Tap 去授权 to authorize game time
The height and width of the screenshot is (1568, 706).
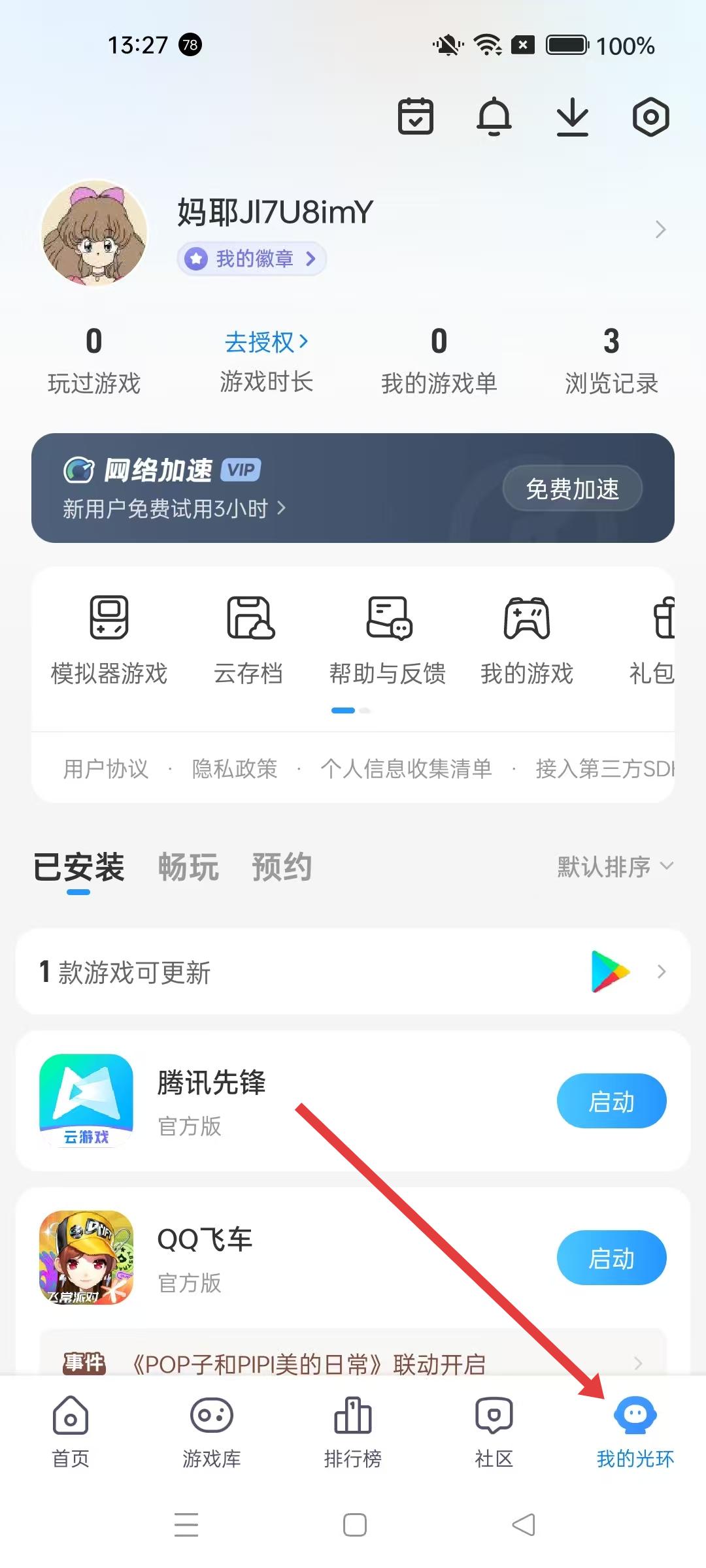tap(266, 342)
